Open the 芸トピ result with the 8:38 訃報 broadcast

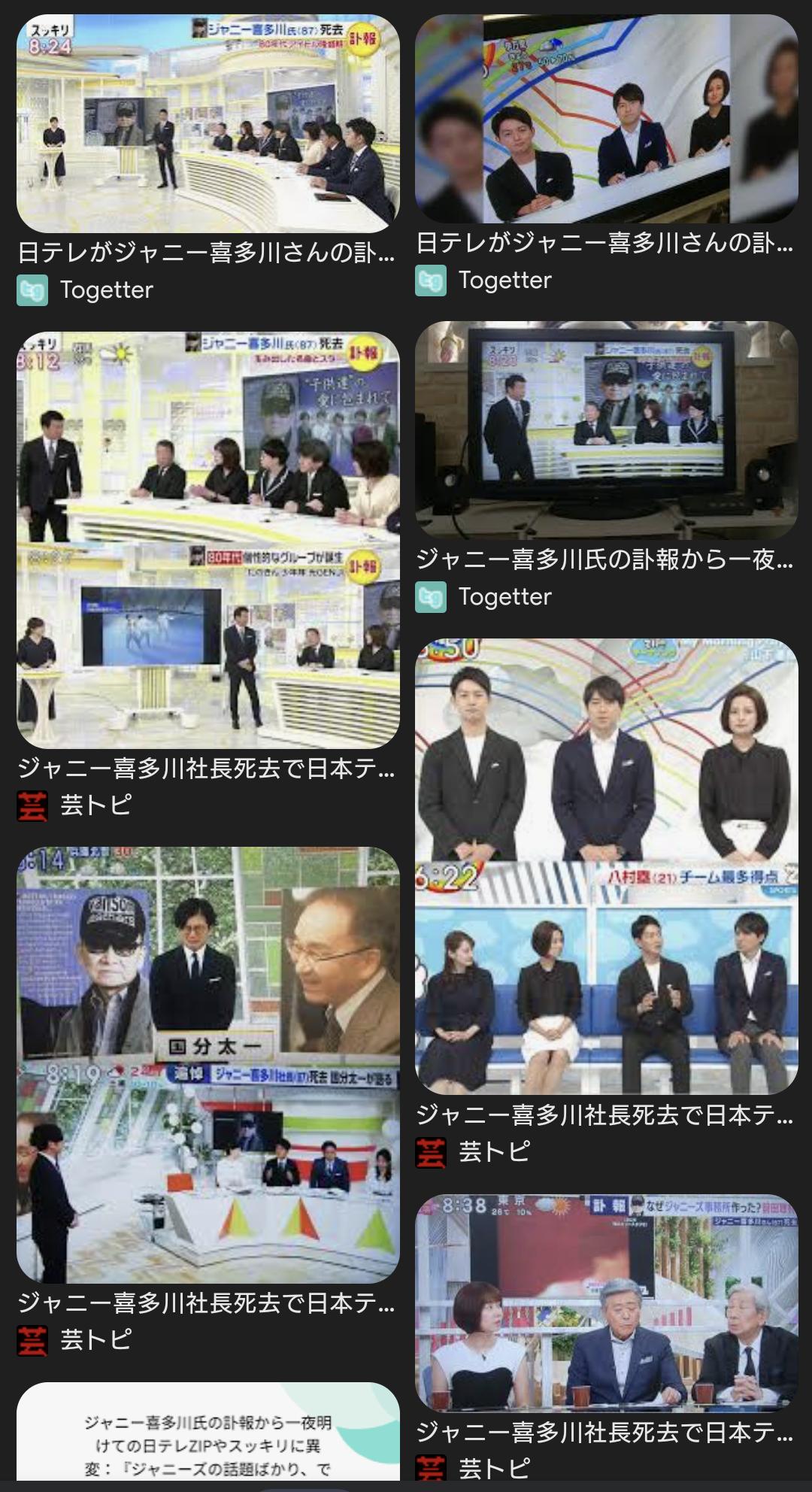607,1302
